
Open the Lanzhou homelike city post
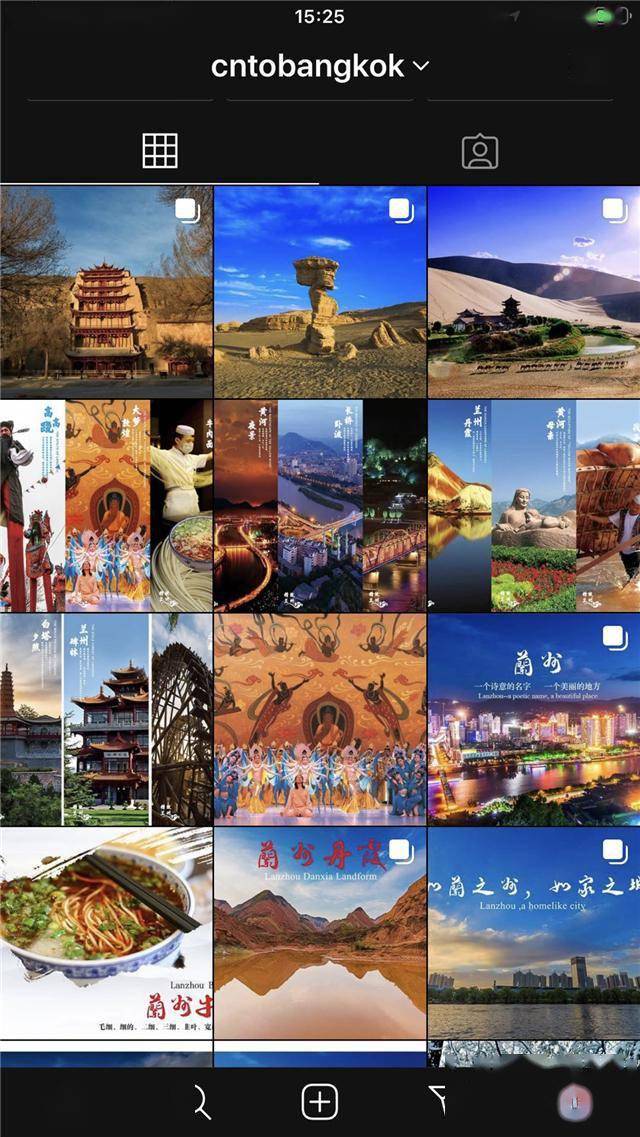[x=534, y=933]
